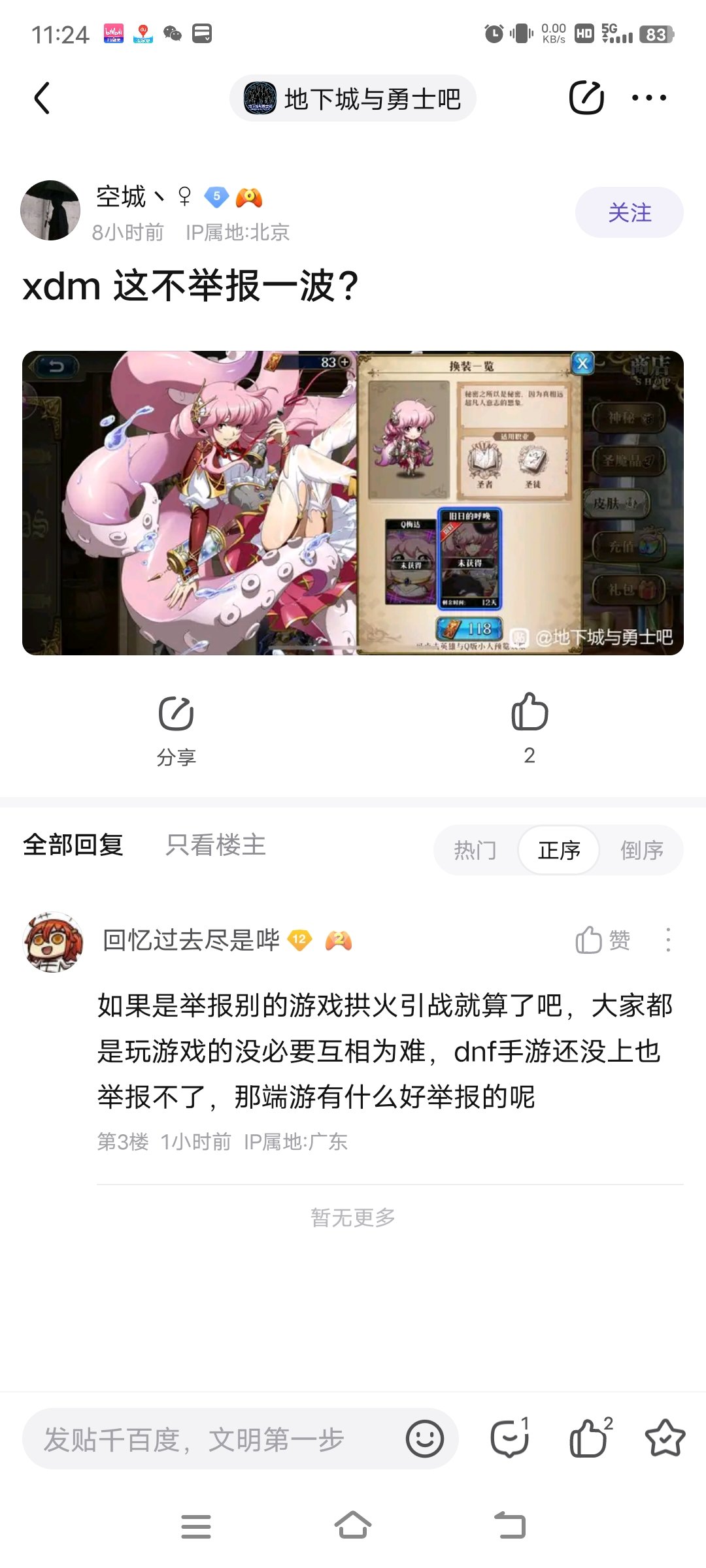The height and width of the screenshot is (1568, 706).
Task: Like the reply from 回忆过去尽是哔
Action: (603, 941)
